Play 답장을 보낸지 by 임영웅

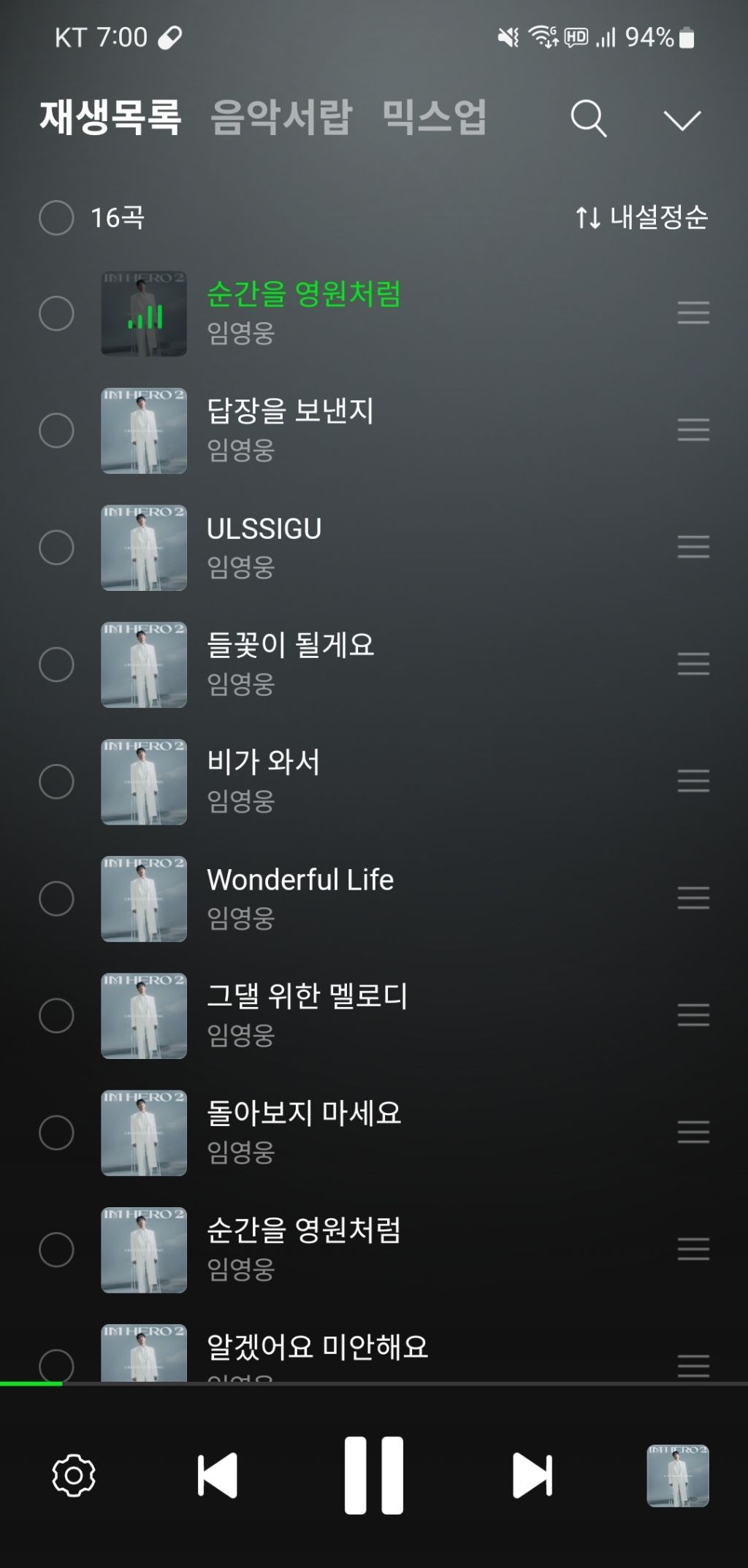(291, 429)
